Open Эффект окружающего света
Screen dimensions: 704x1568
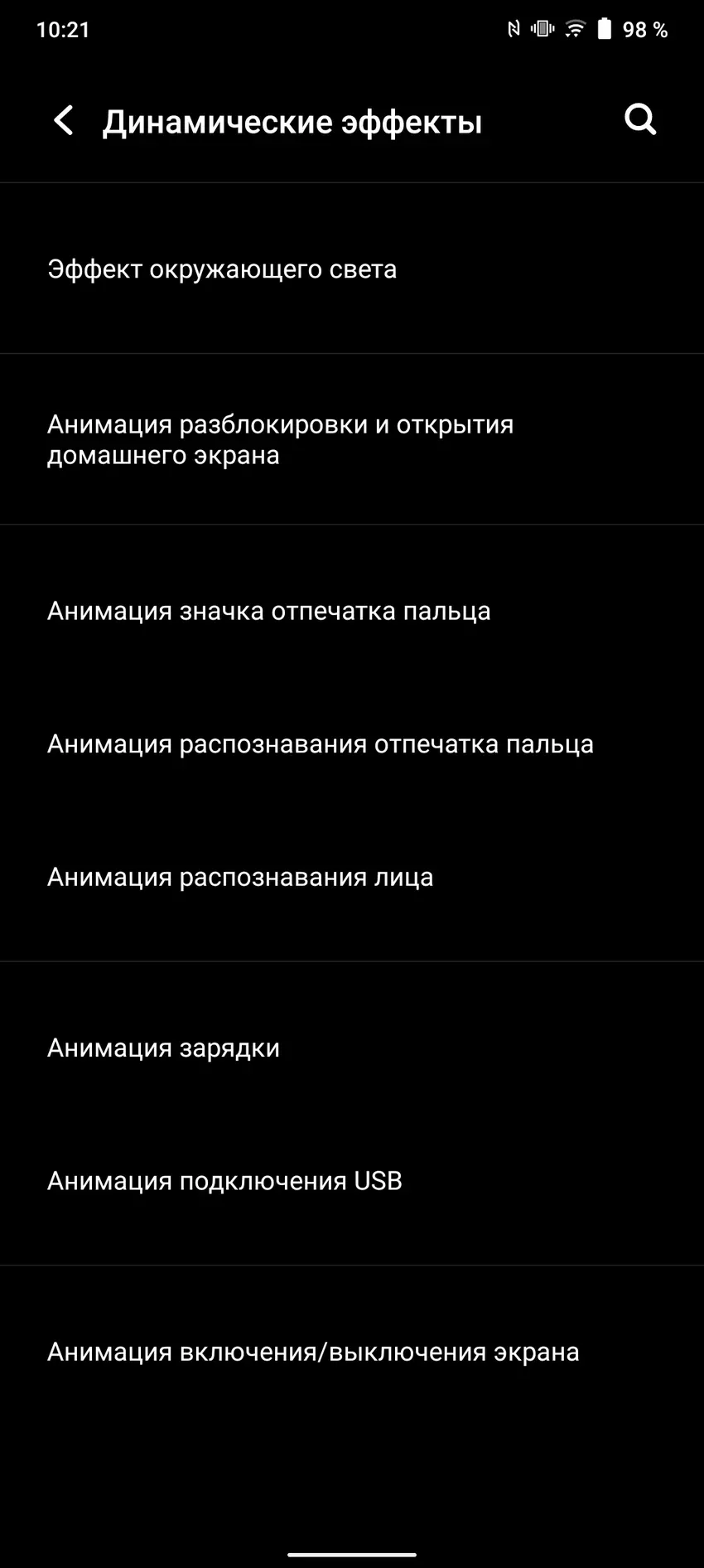pos(222,269)
